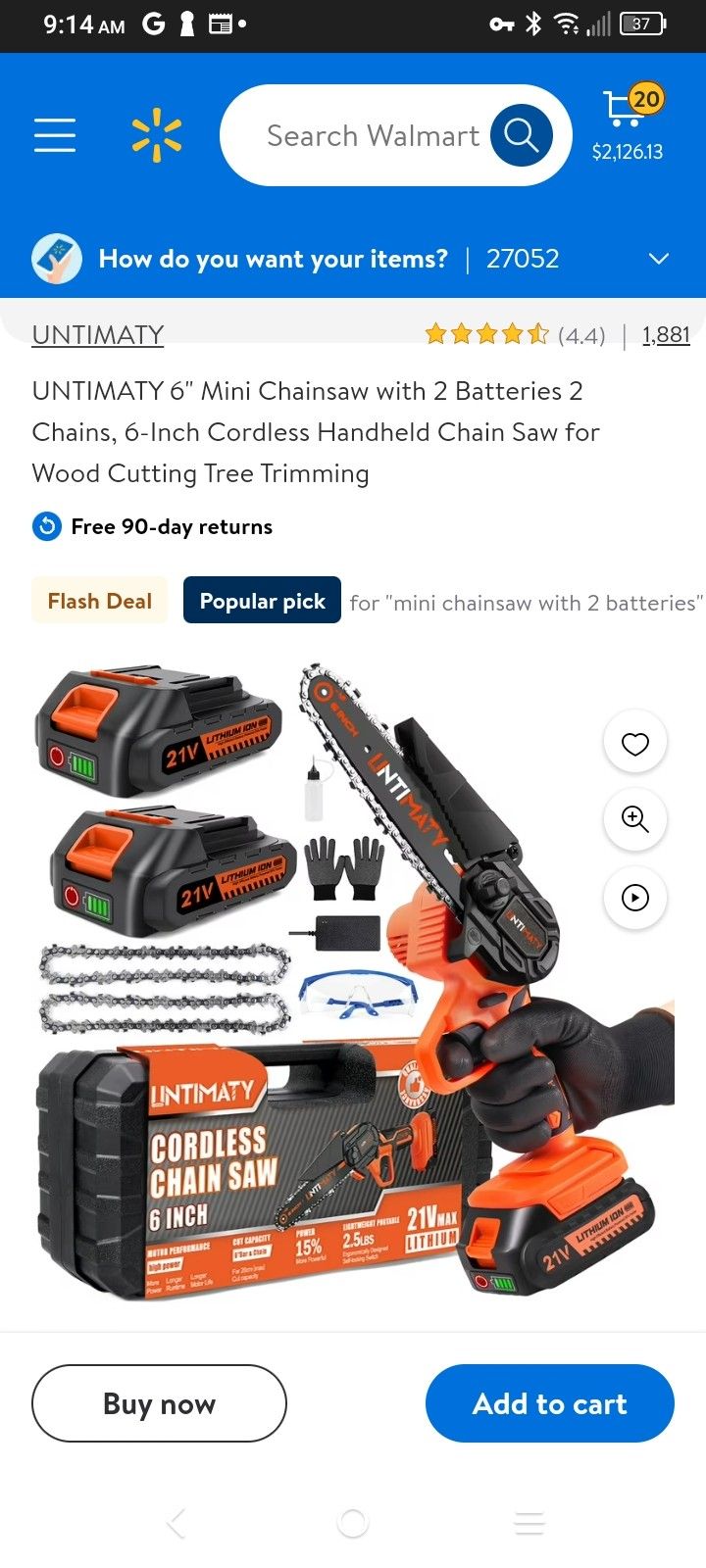View the 1,881 reviews
The width and height of the screenshot is (706, 1568).
pyautogui.click(x=666, y=335)
